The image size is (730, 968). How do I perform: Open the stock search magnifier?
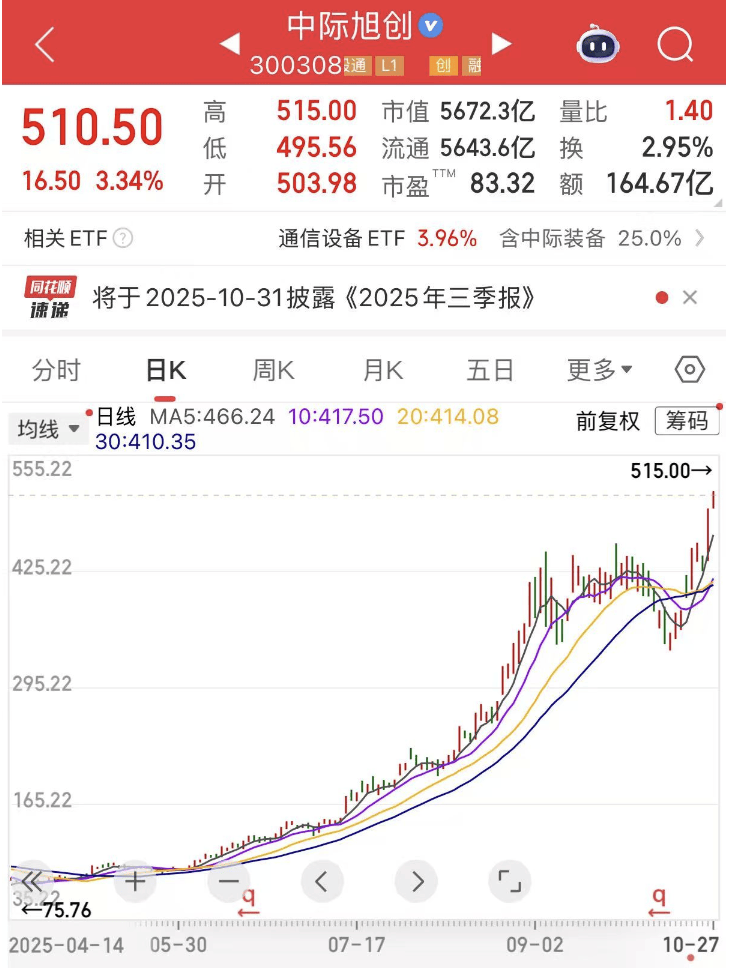[x=676, y=43]
